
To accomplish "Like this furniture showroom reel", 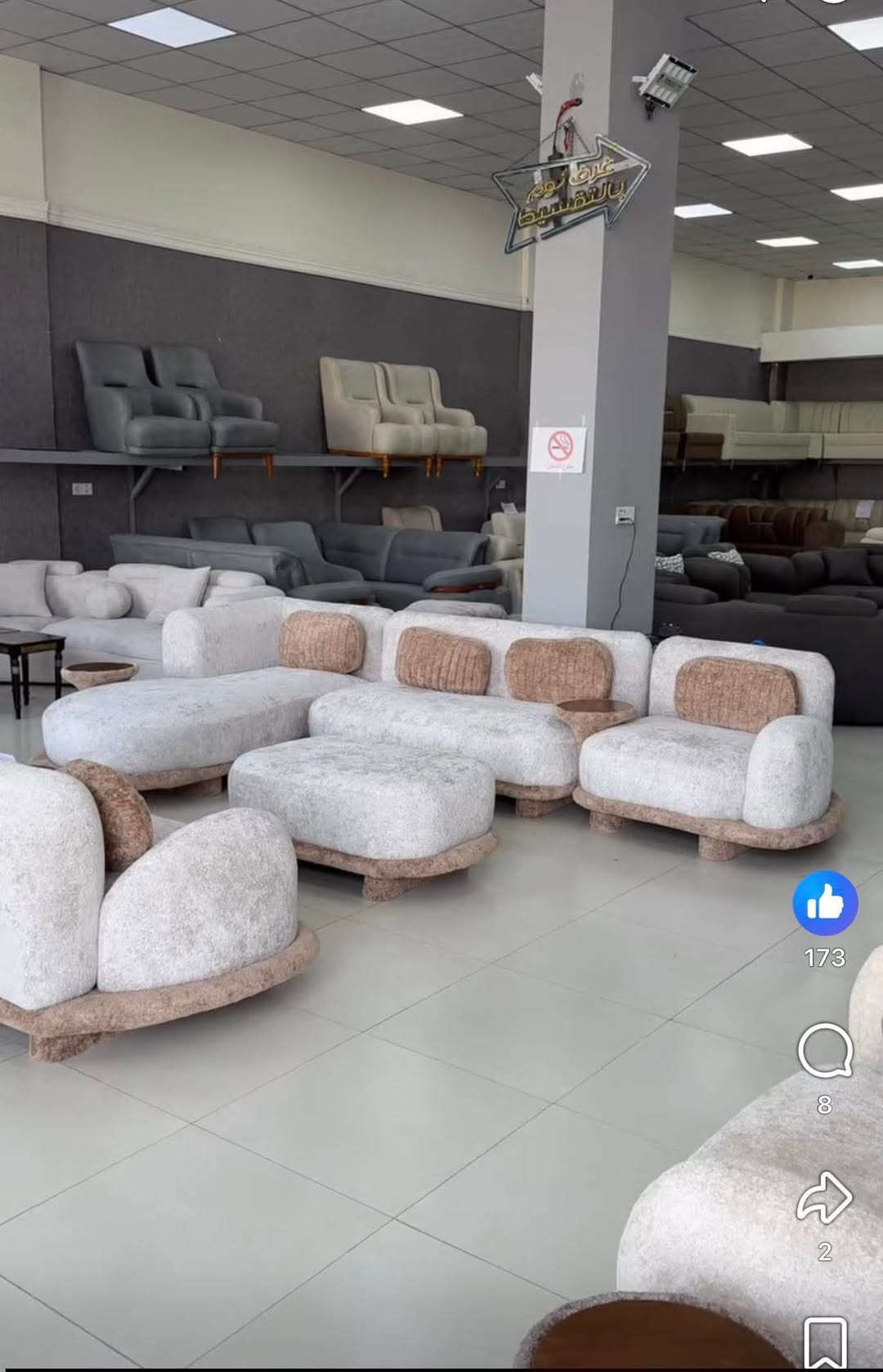I will pos(825,904).
